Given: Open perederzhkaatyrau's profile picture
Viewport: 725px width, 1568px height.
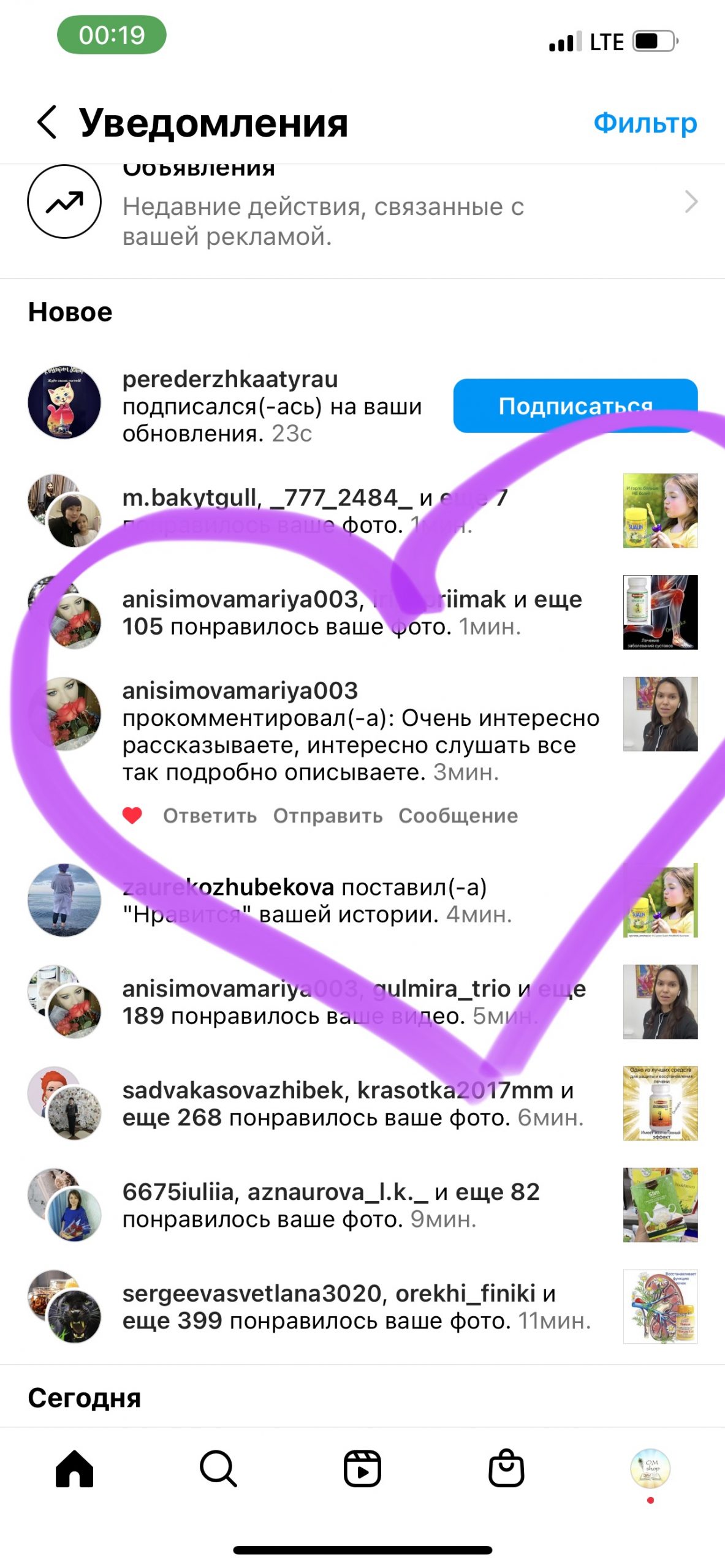Looking at the screenshot, I should pyautogui.click(x=64, y=402).
